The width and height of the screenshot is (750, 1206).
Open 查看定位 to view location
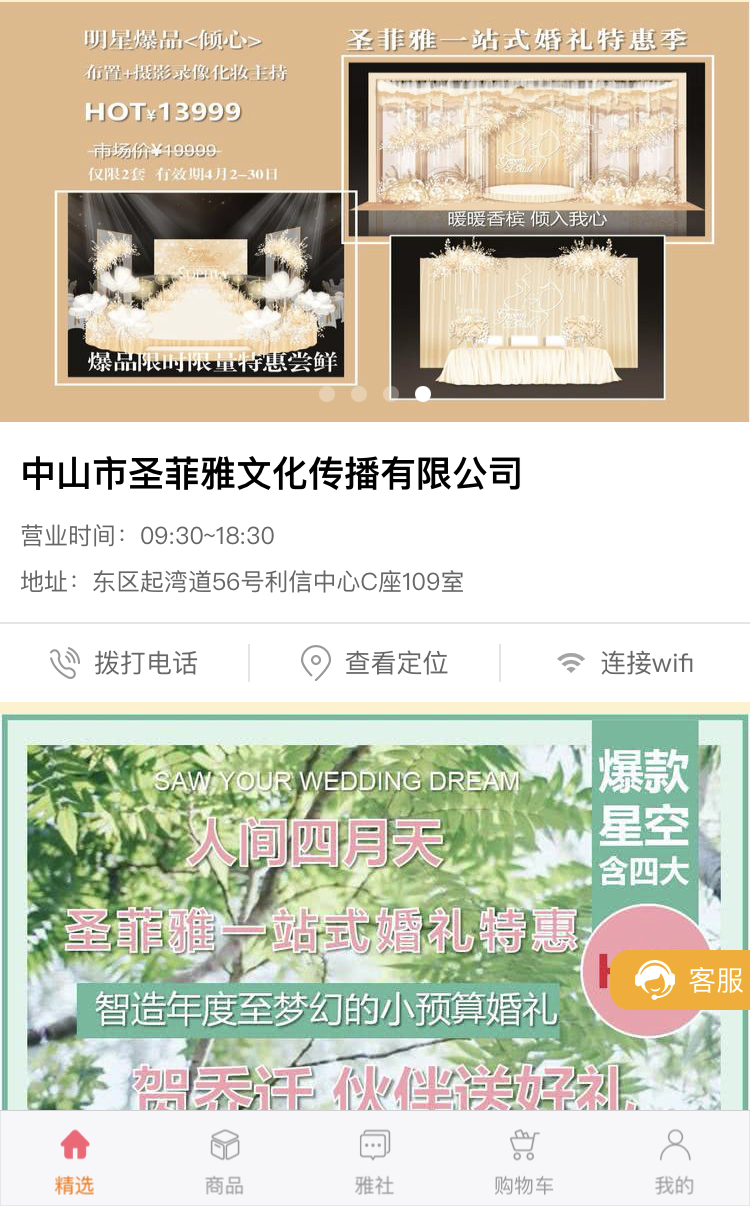375,663
